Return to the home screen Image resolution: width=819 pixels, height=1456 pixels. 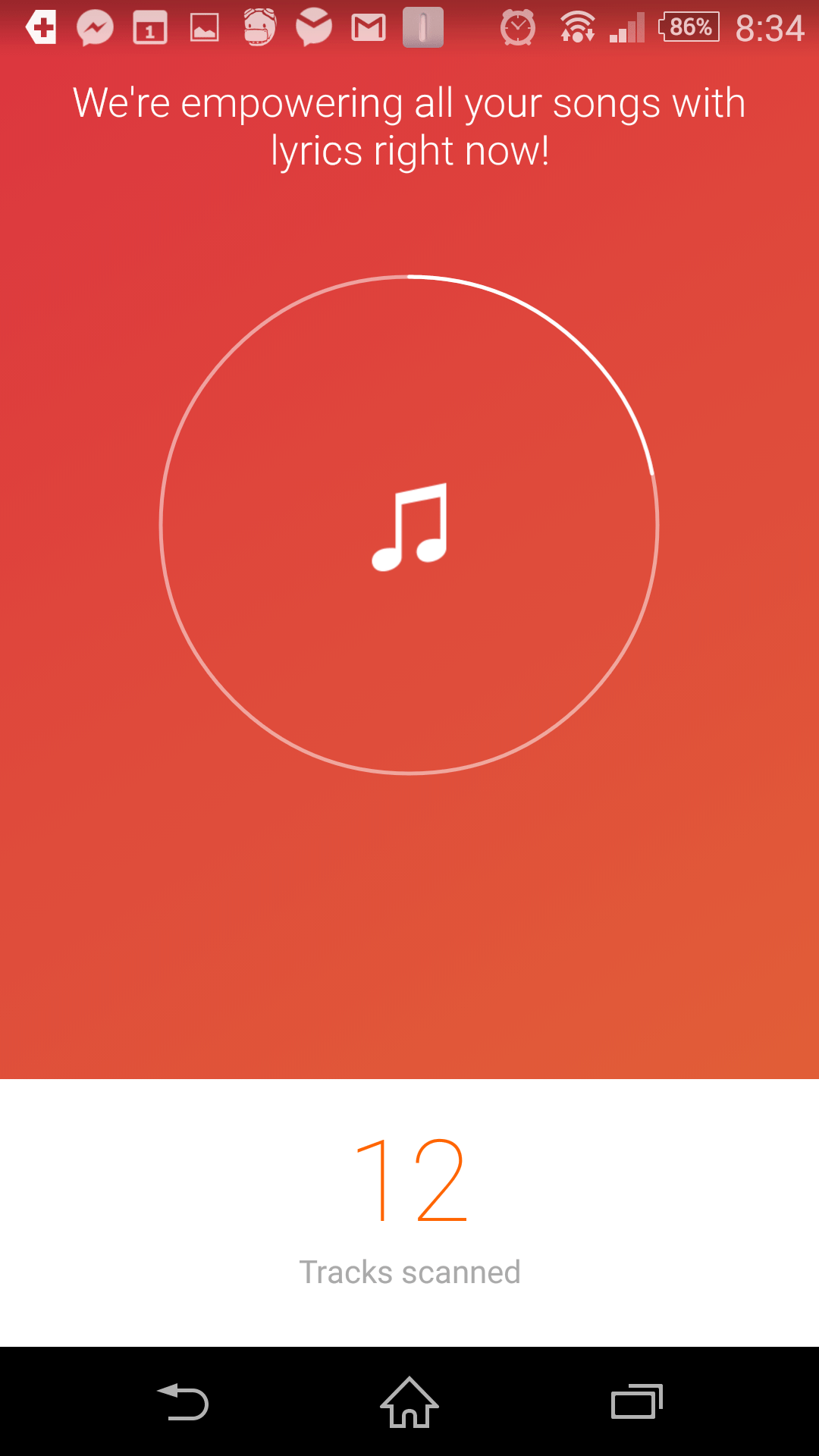coord(409,1402)
